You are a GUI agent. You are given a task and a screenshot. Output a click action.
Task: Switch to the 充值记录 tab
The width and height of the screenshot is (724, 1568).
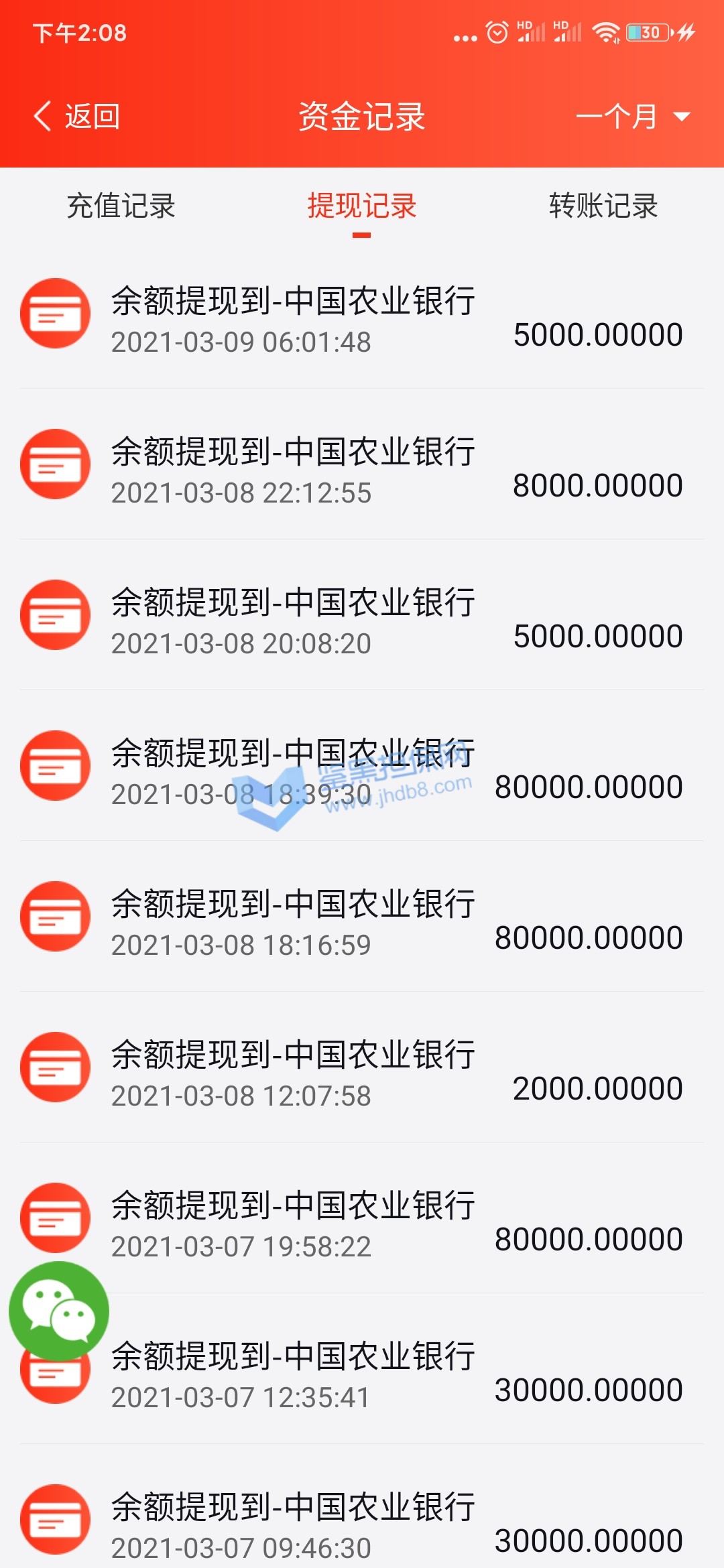121,206
